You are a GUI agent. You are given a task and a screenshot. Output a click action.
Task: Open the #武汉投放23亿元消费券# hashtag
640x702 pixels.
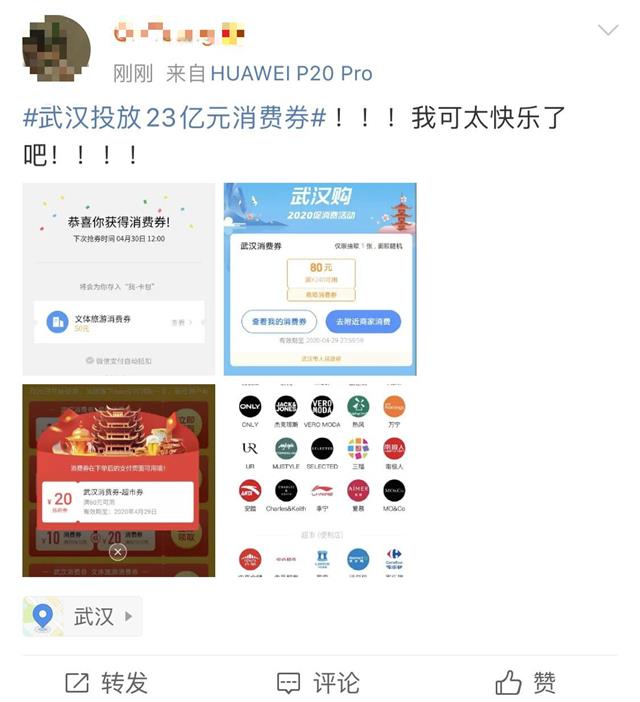[174, 118]
